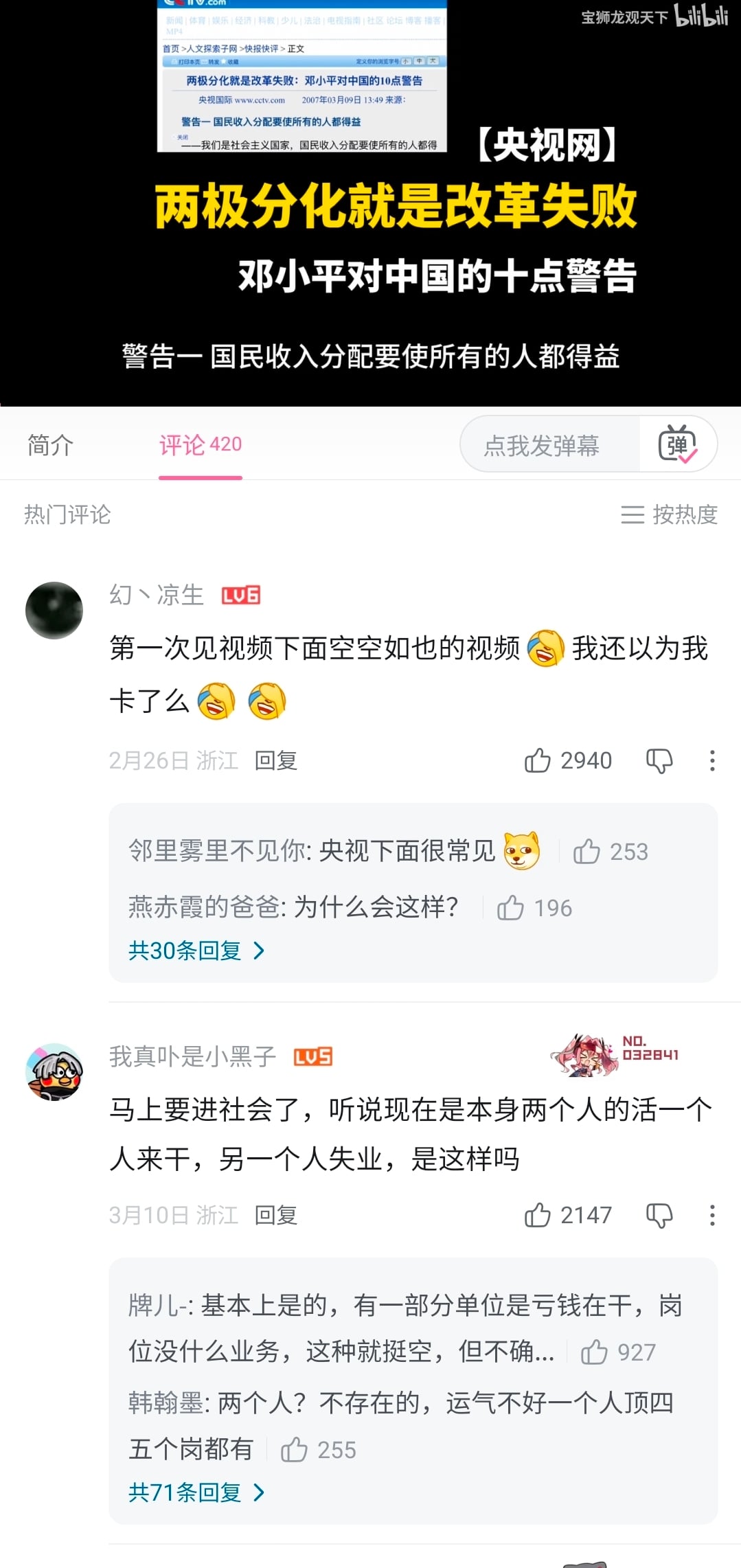Tap the 点我发弹幕 input field

(x=543, y=445)
